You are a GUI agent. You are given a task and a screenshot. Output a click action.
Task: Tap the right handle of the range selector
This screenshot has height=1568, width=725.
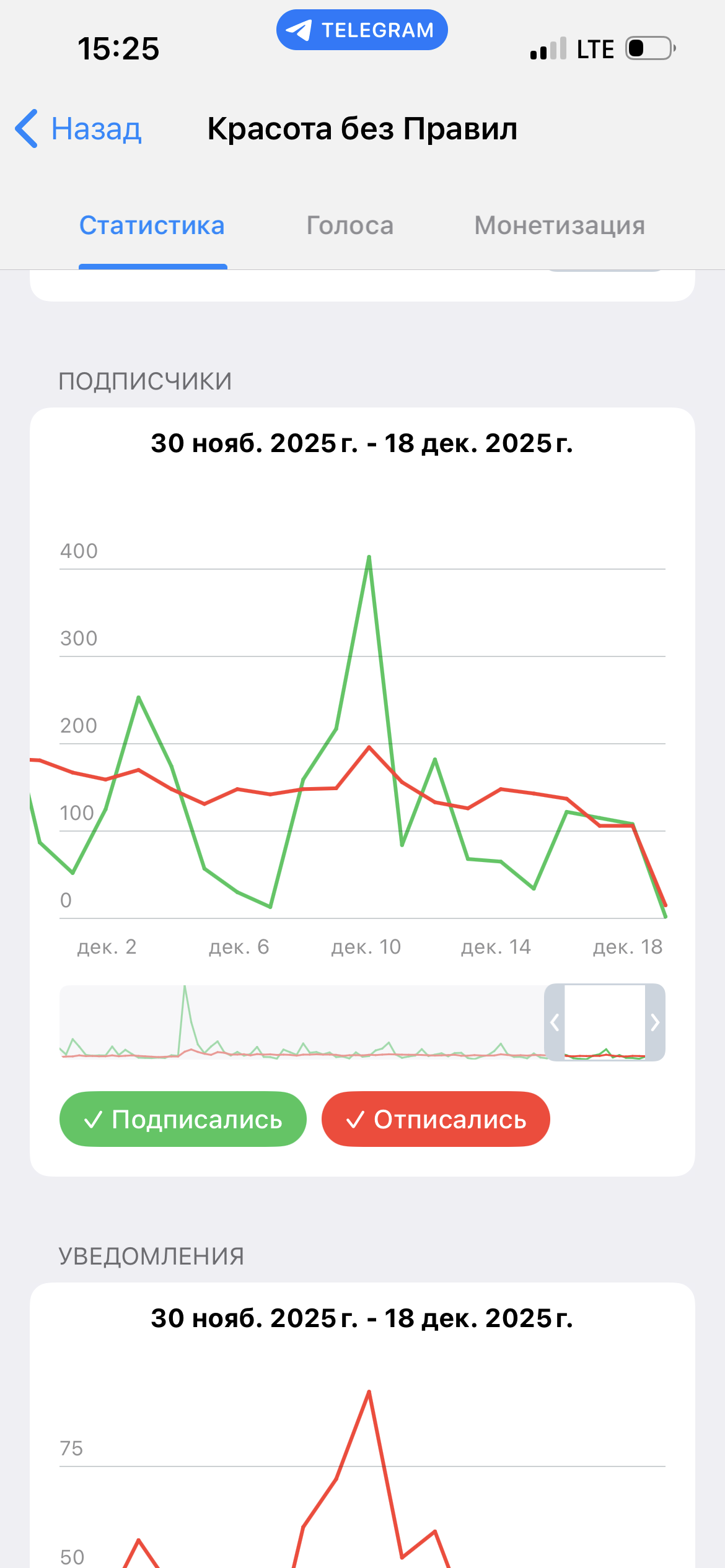click(655, 1022)
